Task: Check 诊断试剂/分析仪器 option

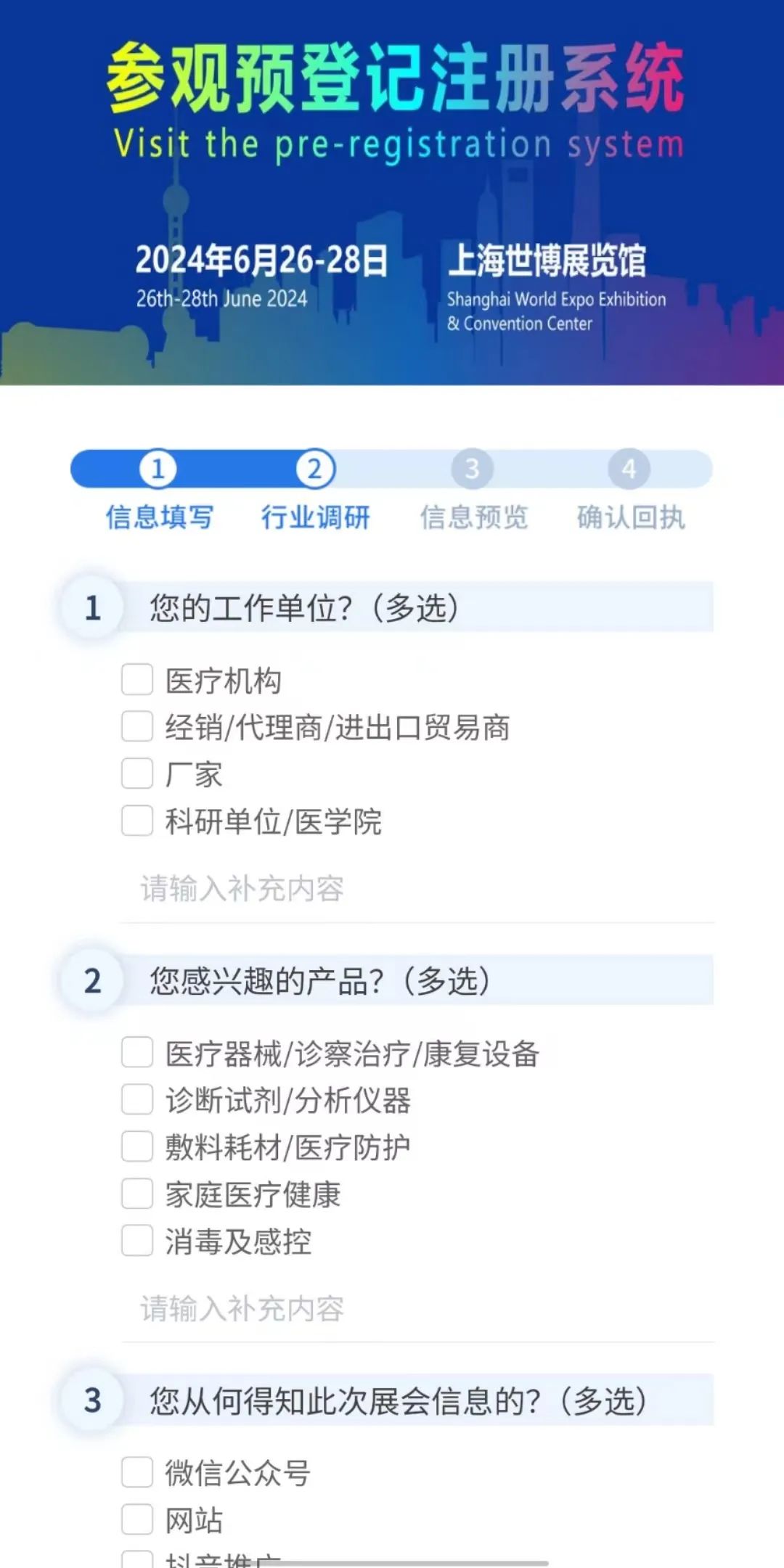Action: click(x=137, y=1100)
